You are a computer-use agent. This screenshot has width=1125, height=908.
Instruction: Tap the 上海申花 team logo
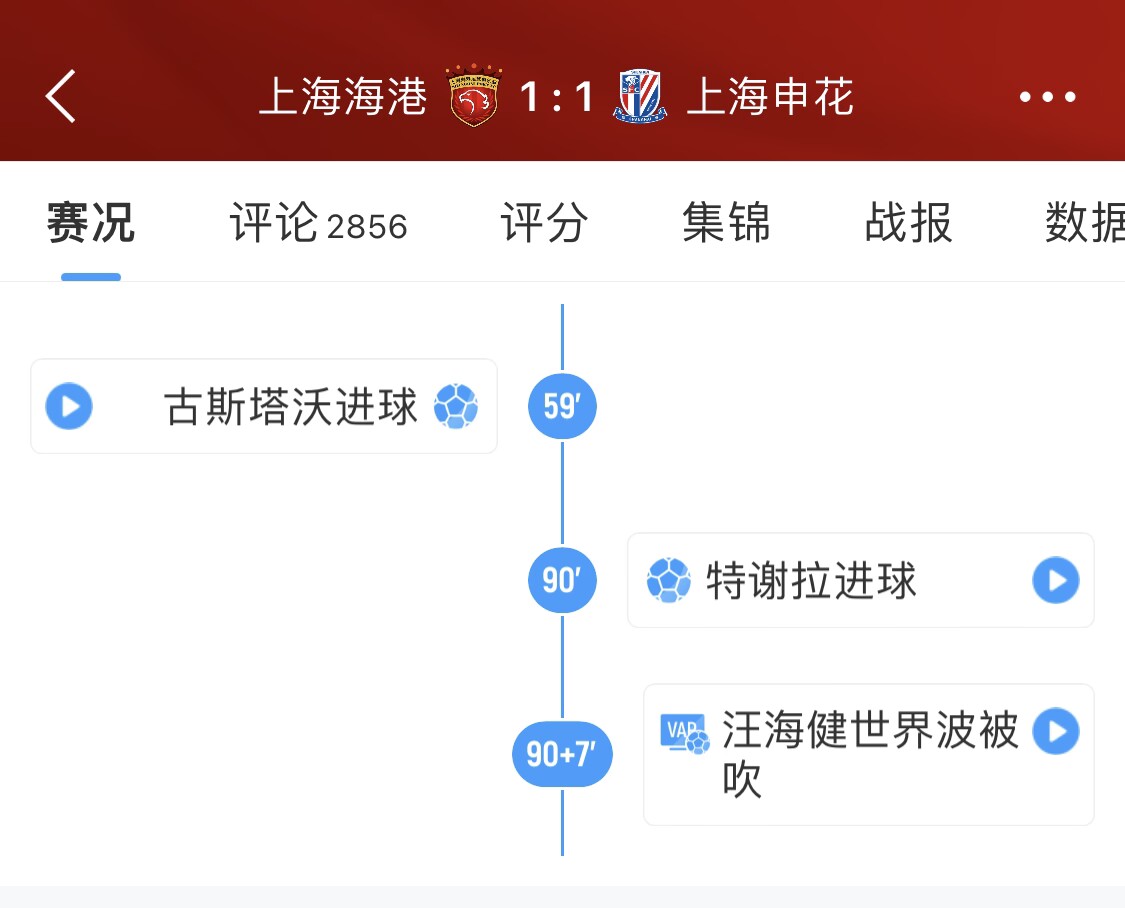click(642, 97)
